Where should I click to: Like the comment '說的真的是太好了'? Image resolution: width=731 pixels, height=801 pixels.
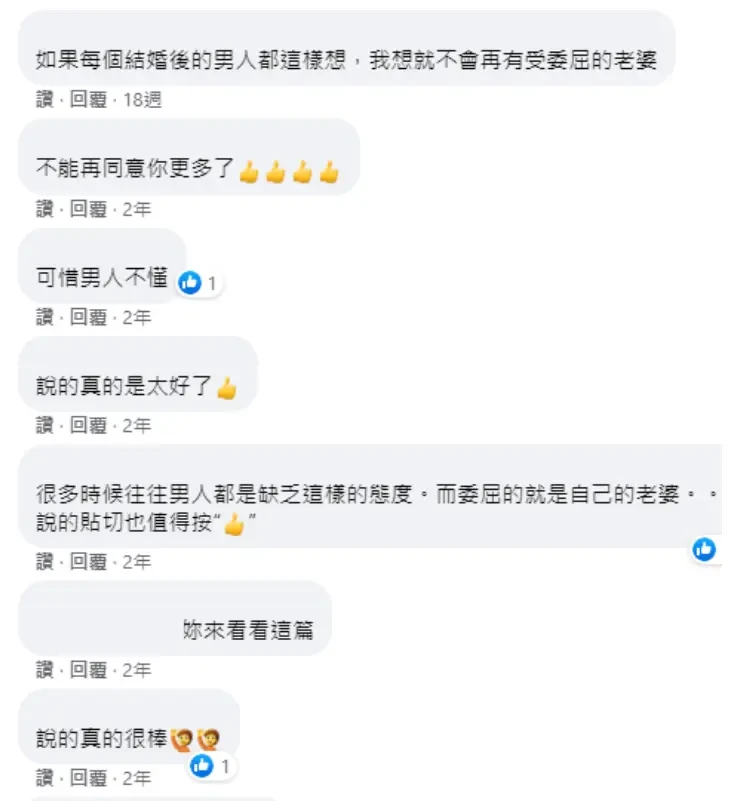[x=44, y=425]
